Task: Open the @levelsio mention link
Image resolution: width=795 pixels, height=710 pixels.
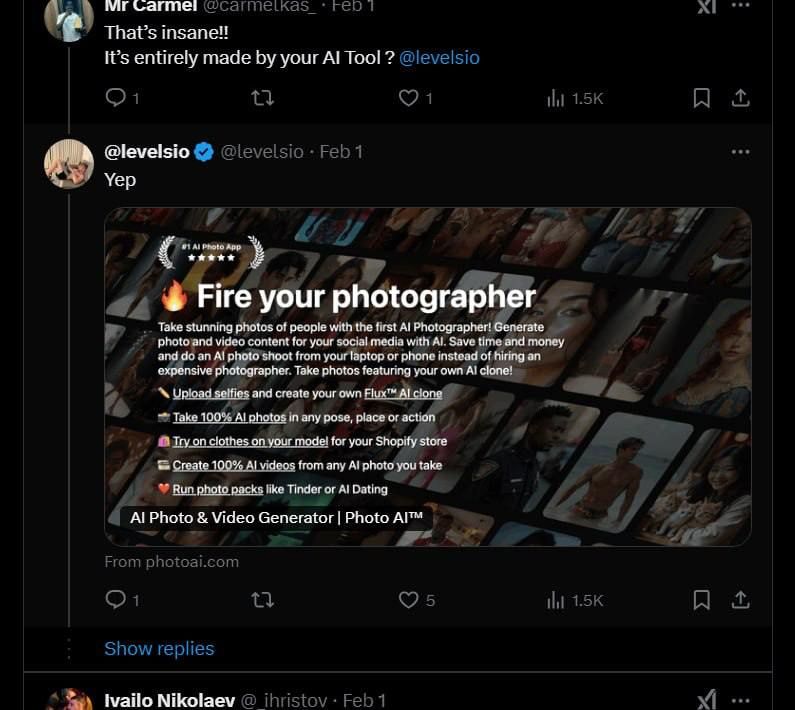Action: pos(439,58)
